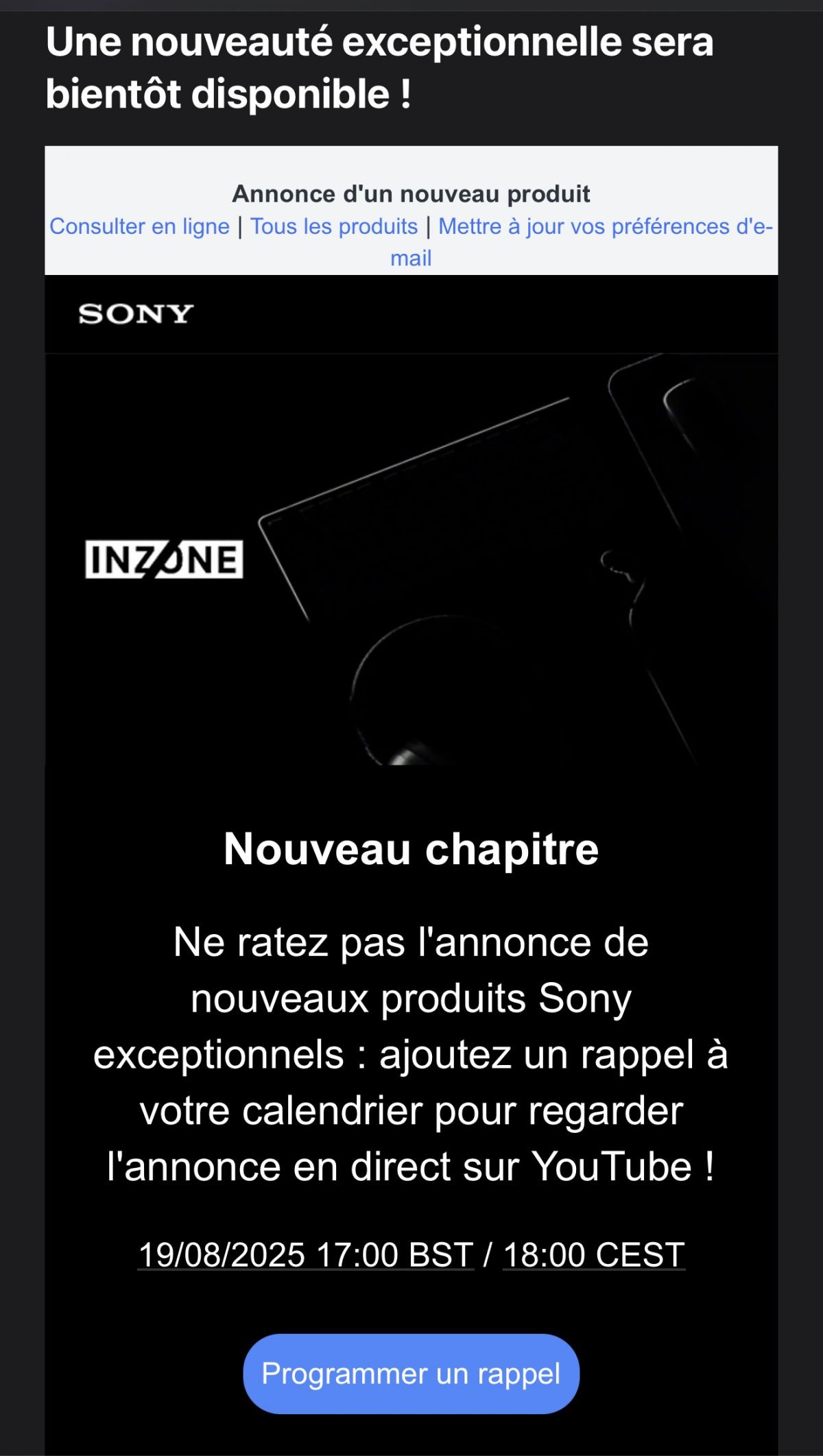Open Mettre à jour vos préférences d'e-mail
The image size is (823, 1456).
click(605, 226)
